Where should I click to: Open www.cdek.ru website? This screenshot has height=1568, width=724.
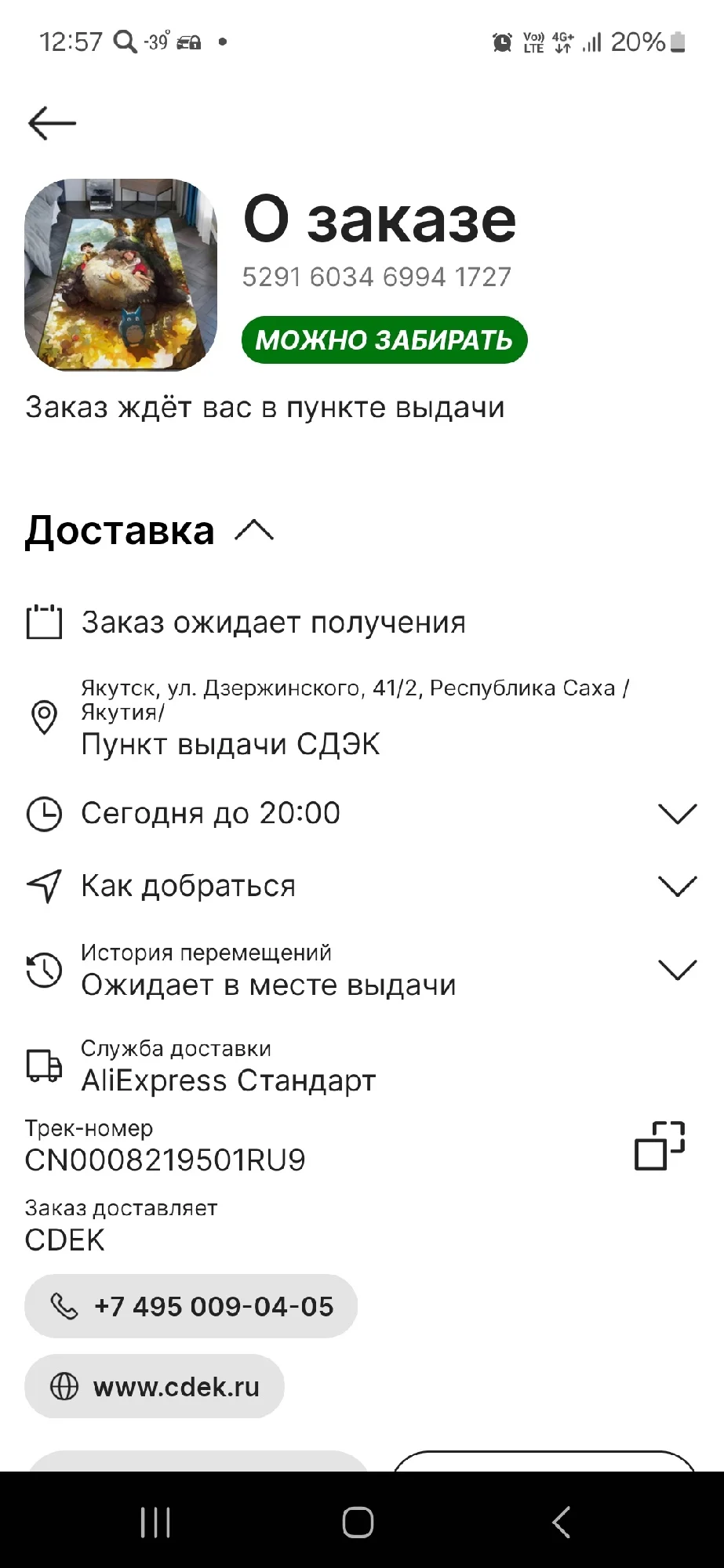[x=155, y=1386]
